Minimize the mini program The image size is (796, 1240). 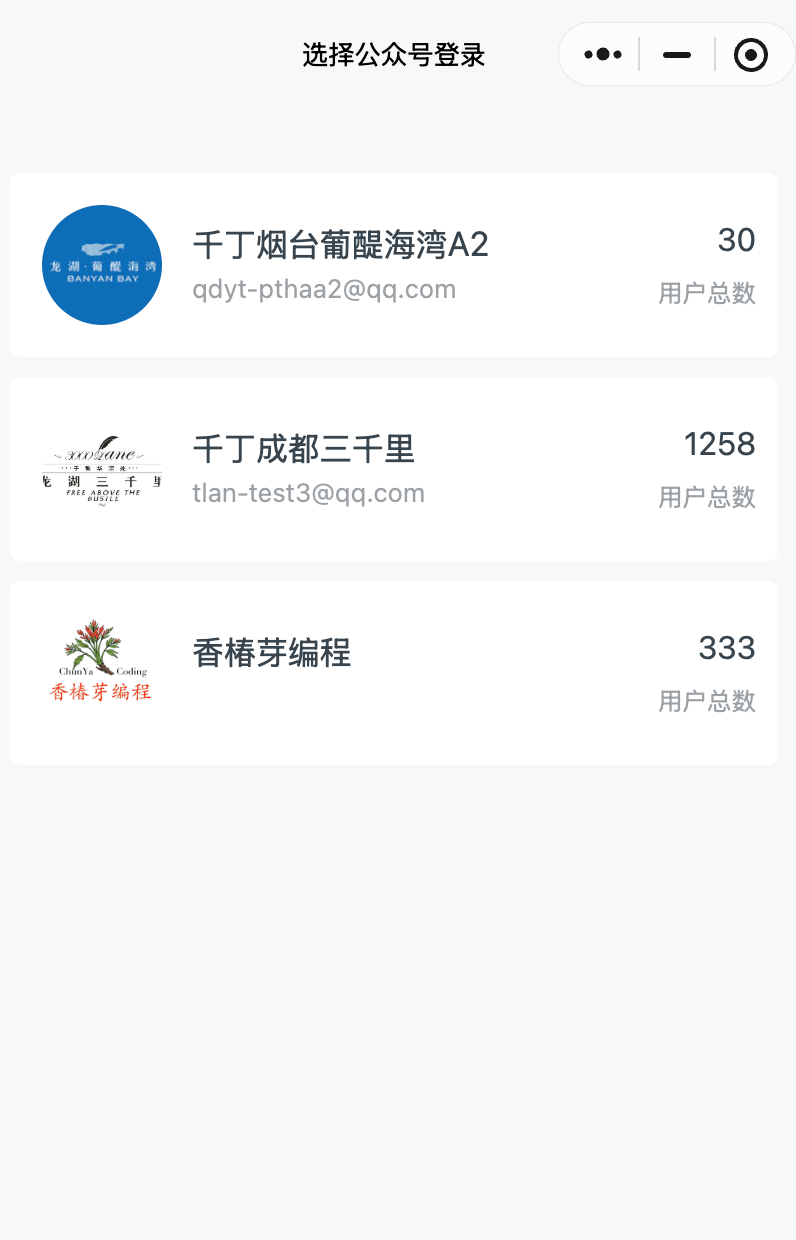pos(677,55)
